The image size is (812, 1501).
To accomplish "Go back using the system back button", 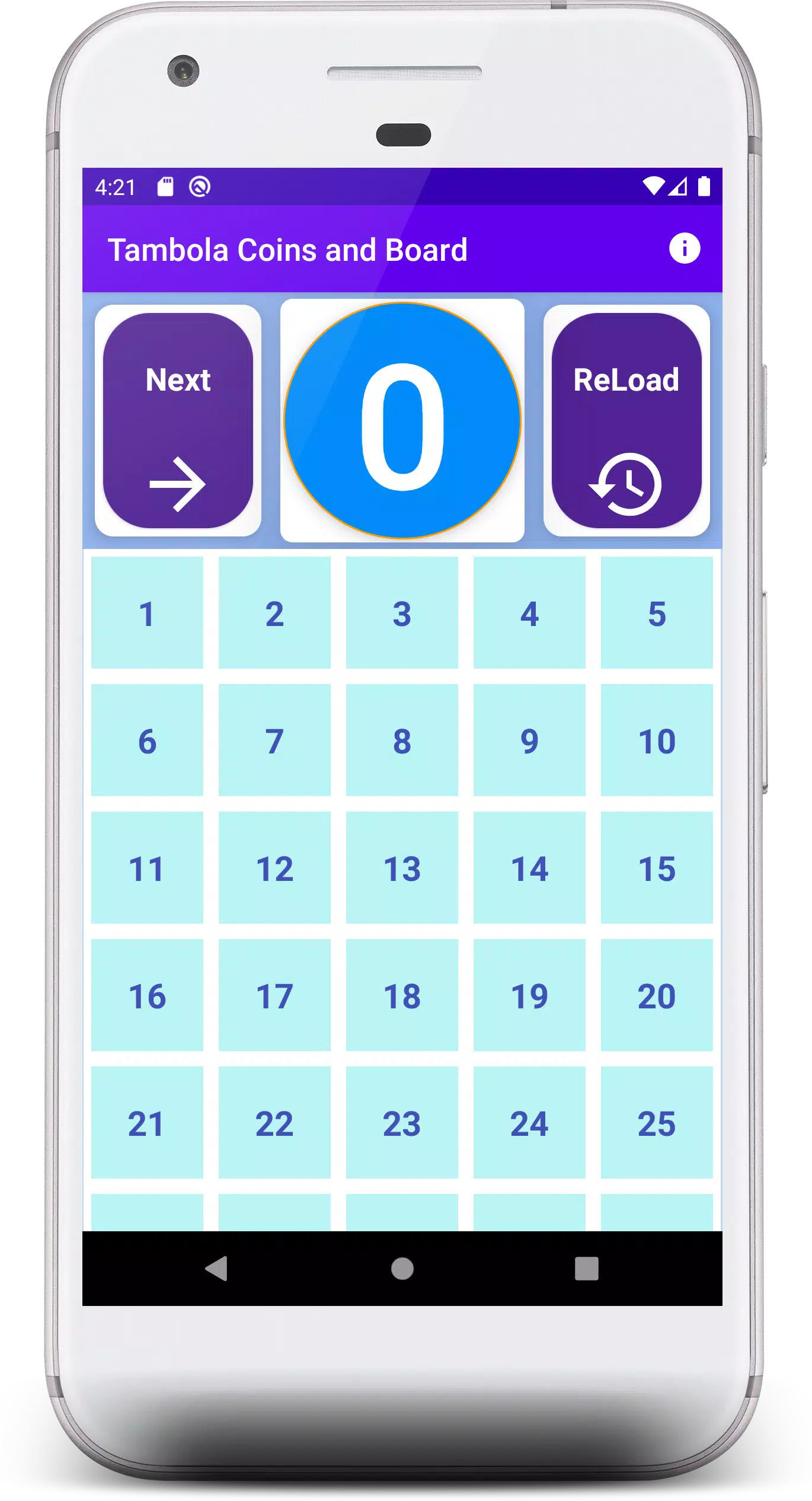I will [x=216, y=1269].
